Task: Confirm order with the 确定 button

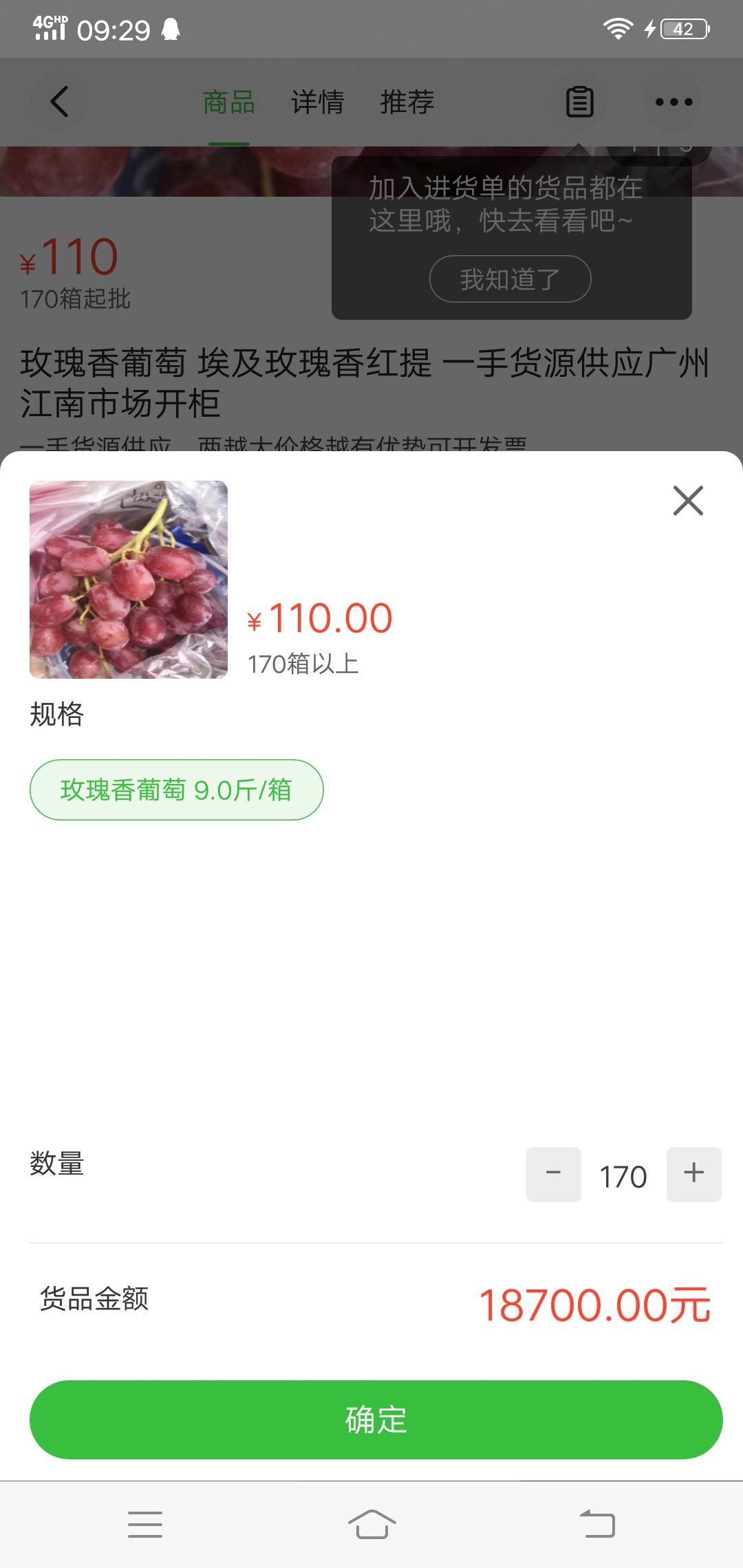Action: click(371, 1419)
